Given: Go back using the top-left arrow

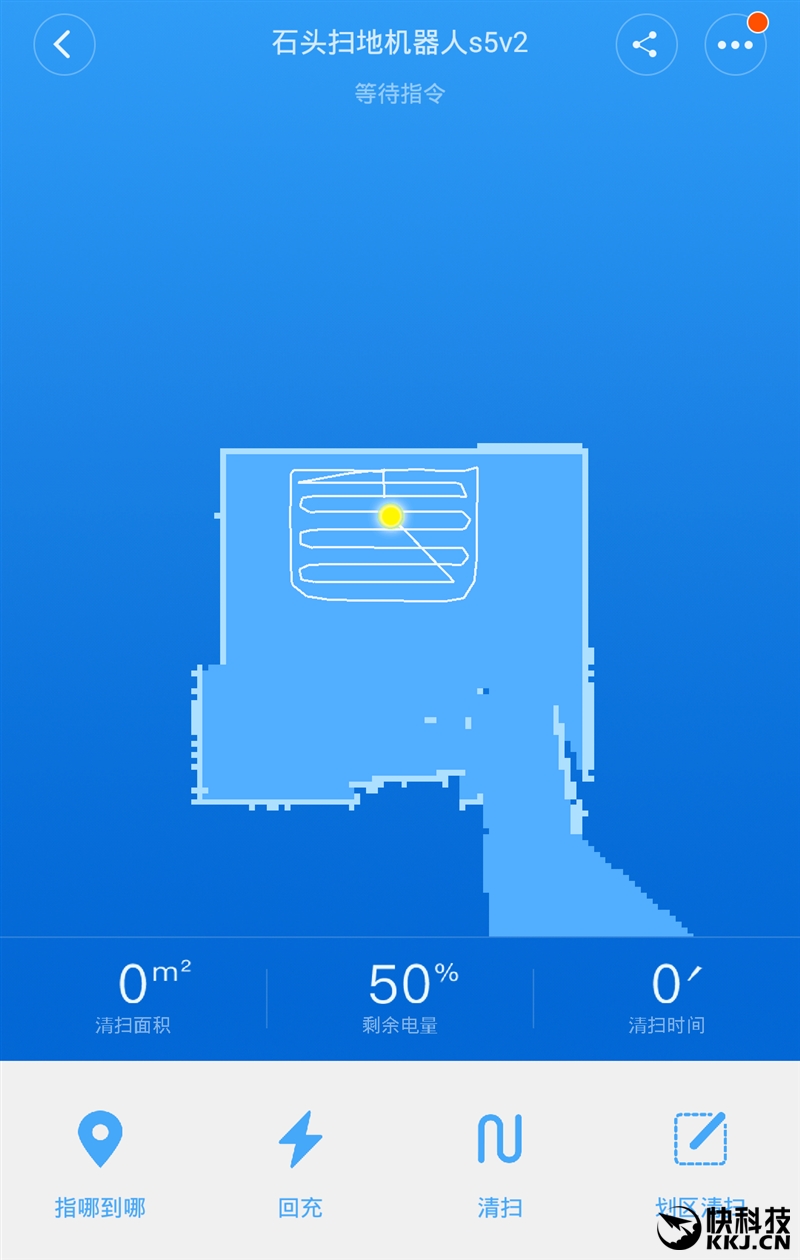Looking at the screenshot, I should (x=64, y=45).
